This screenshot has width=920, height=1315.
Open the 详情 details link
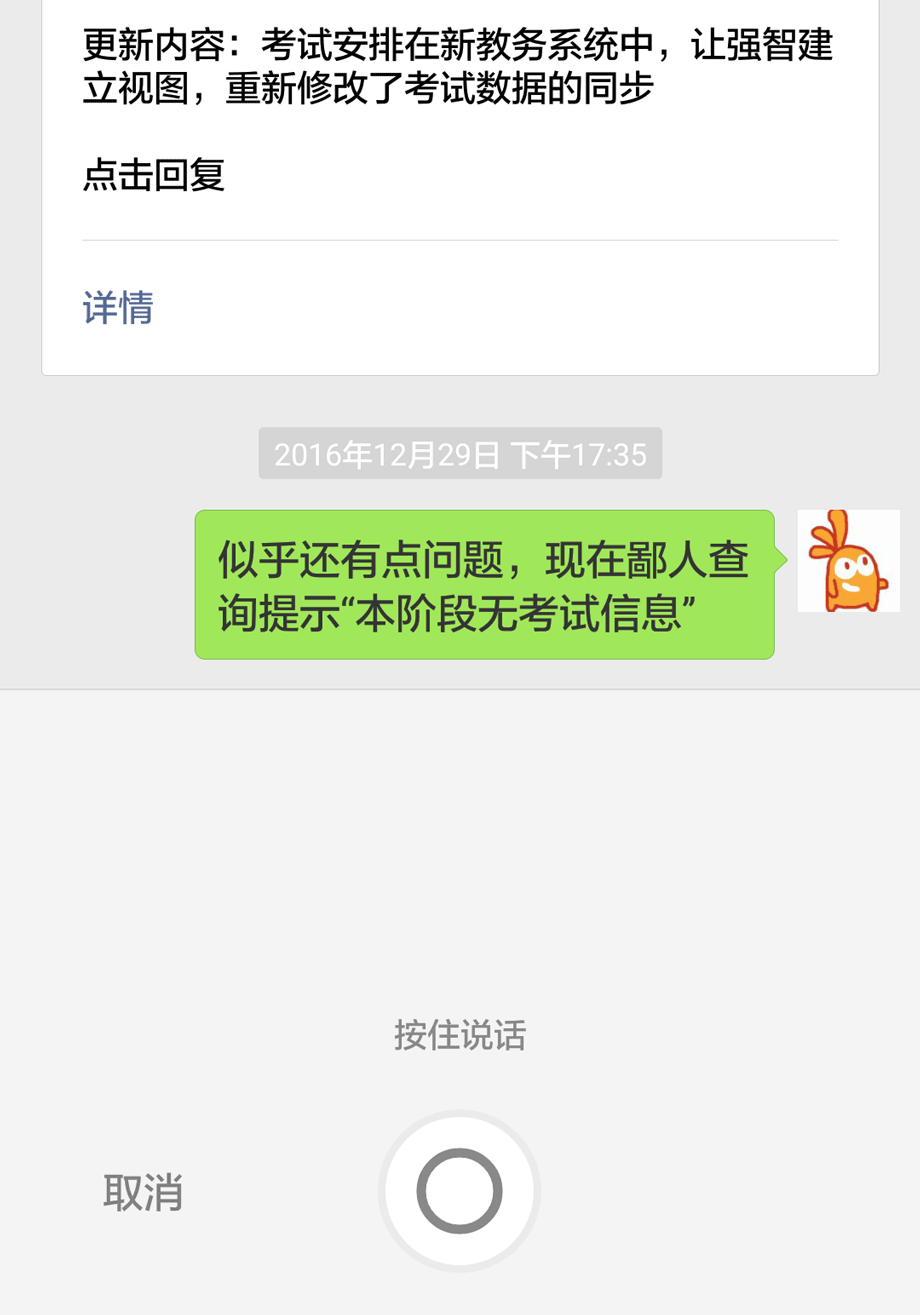click(118, 308)
